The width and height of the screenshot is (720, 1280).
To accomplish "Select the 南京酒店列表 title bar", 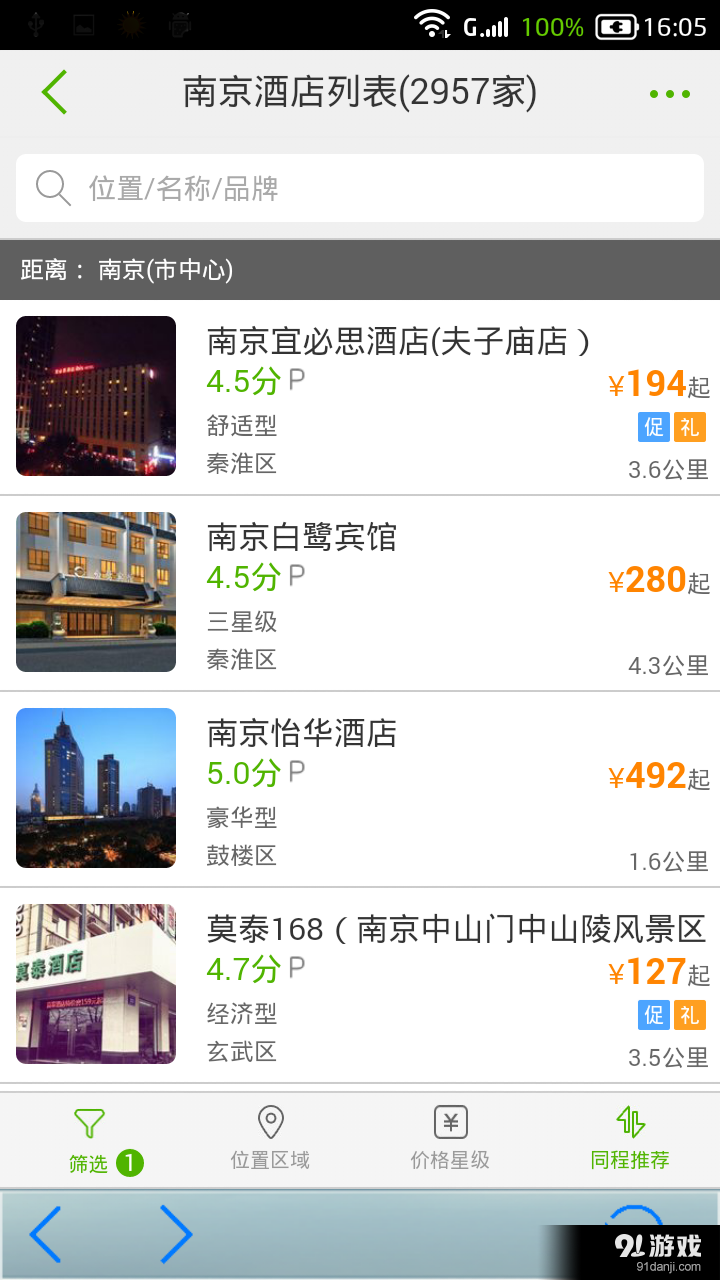I will 360,92.
